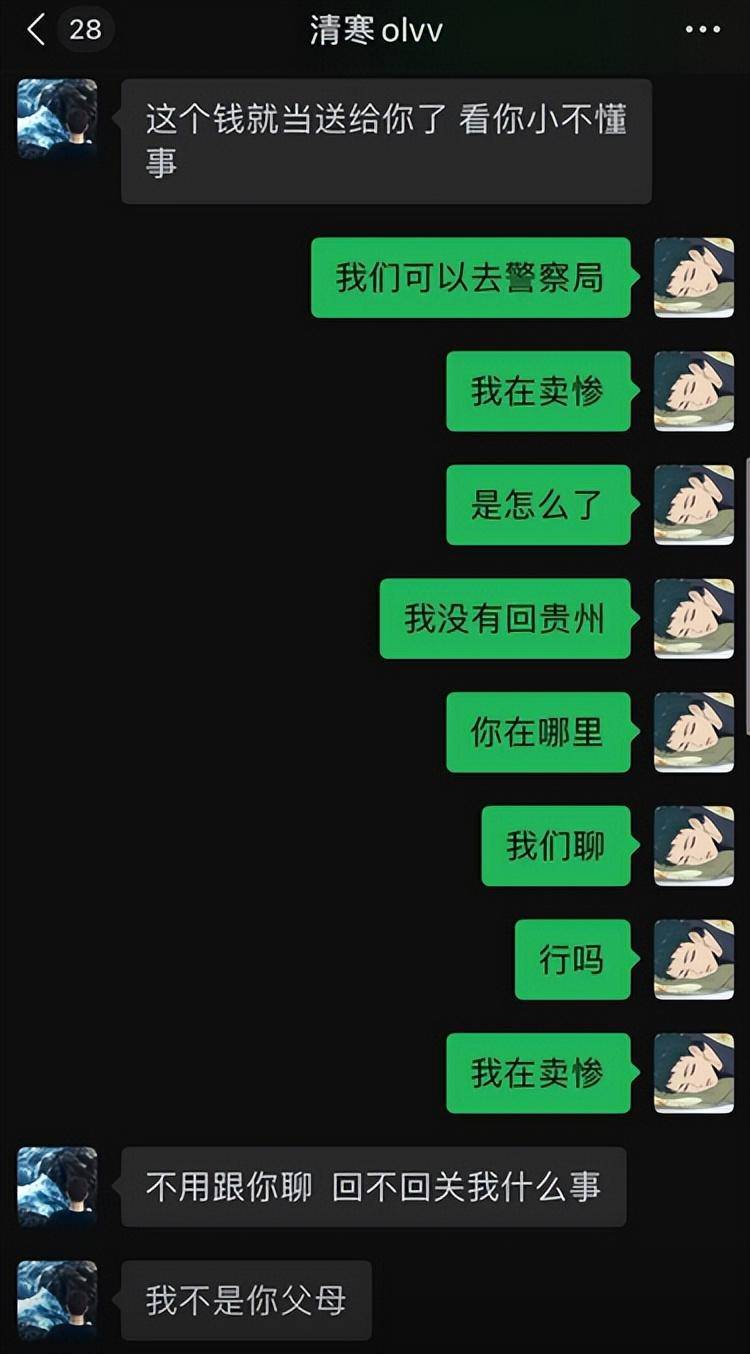Open the contact's avatar beside 我不是你父母
Screen dimensions: 750x1354
(58, 1299)
